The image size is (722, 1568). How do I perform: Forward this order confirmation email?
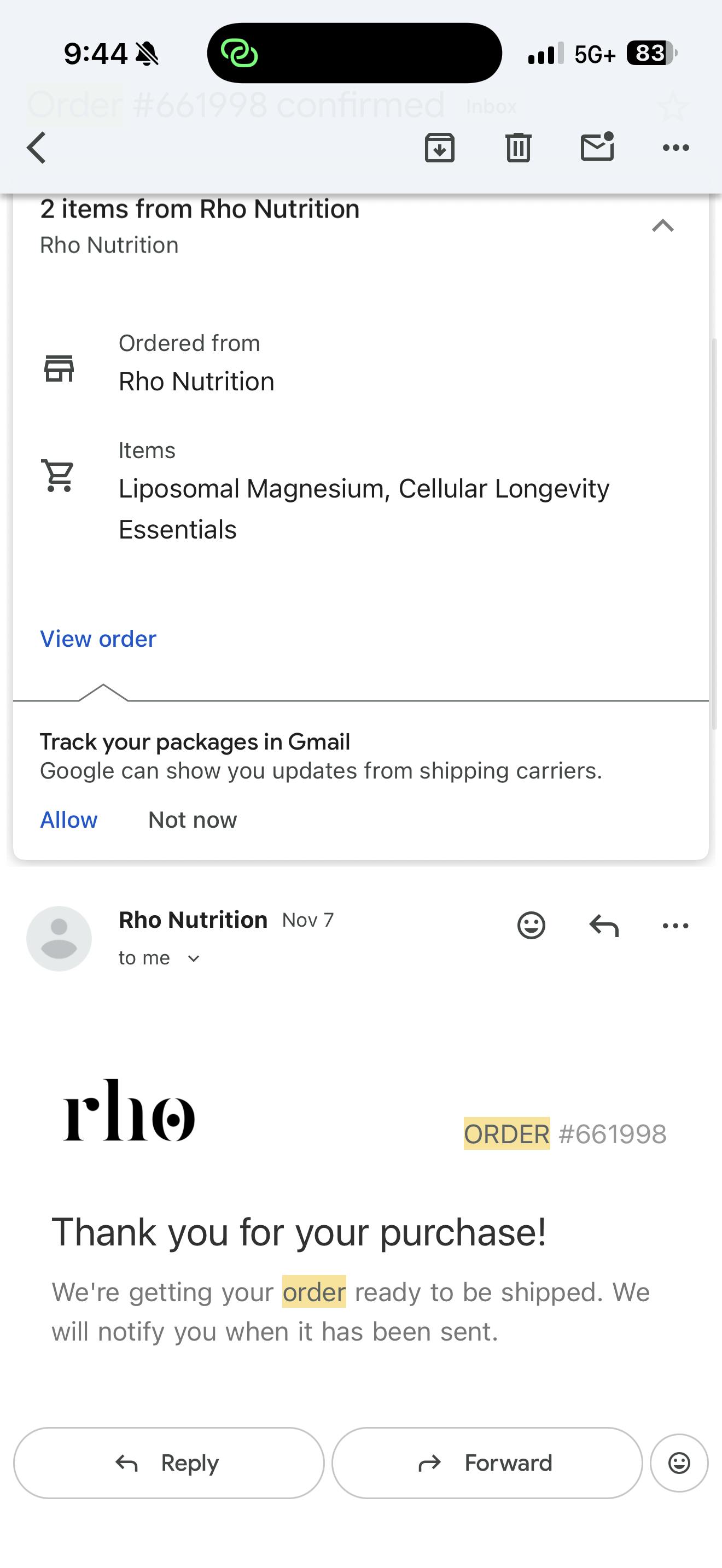pyautogui.click(x=486, y=1462)
